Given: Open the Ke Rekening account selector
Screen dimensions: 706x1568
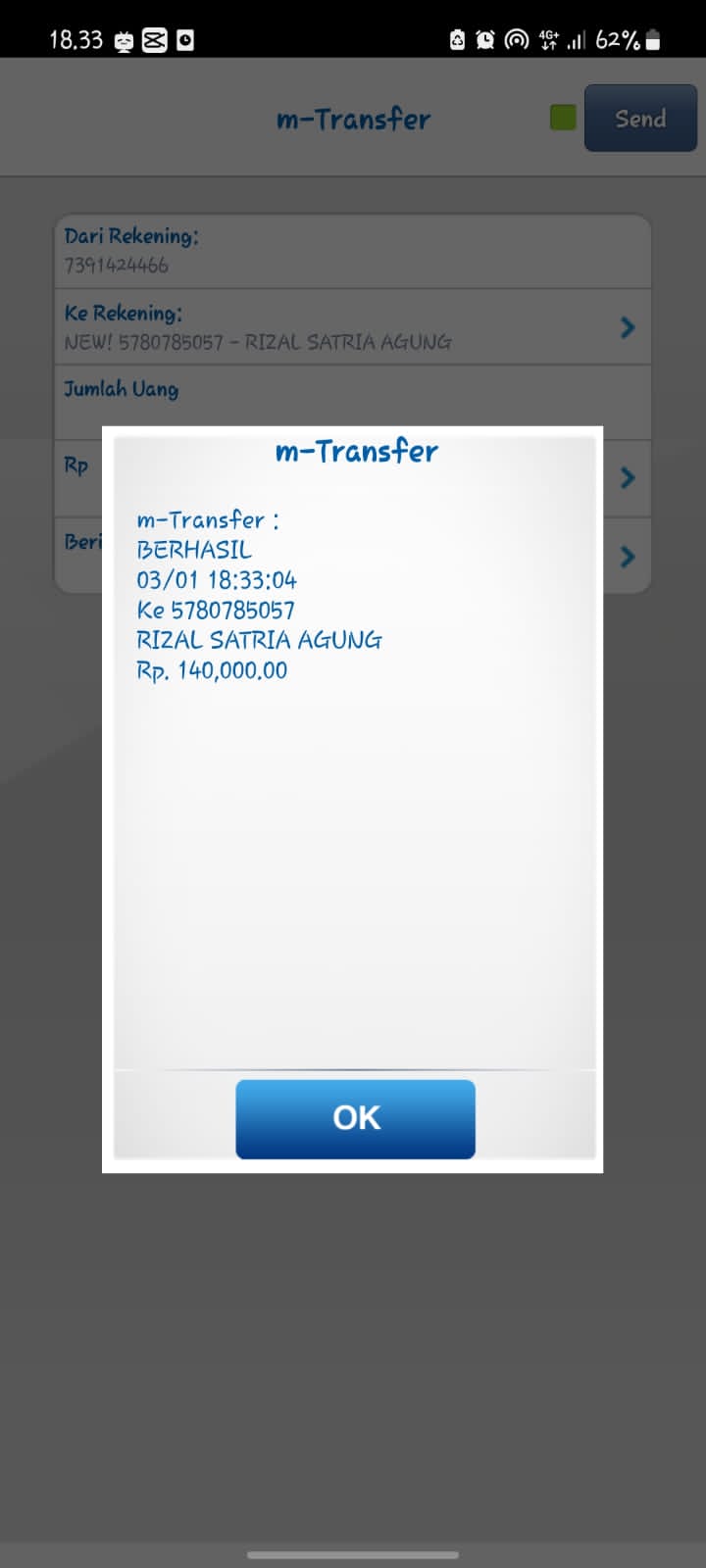Looking at the screenshot, I should [627, 327].
